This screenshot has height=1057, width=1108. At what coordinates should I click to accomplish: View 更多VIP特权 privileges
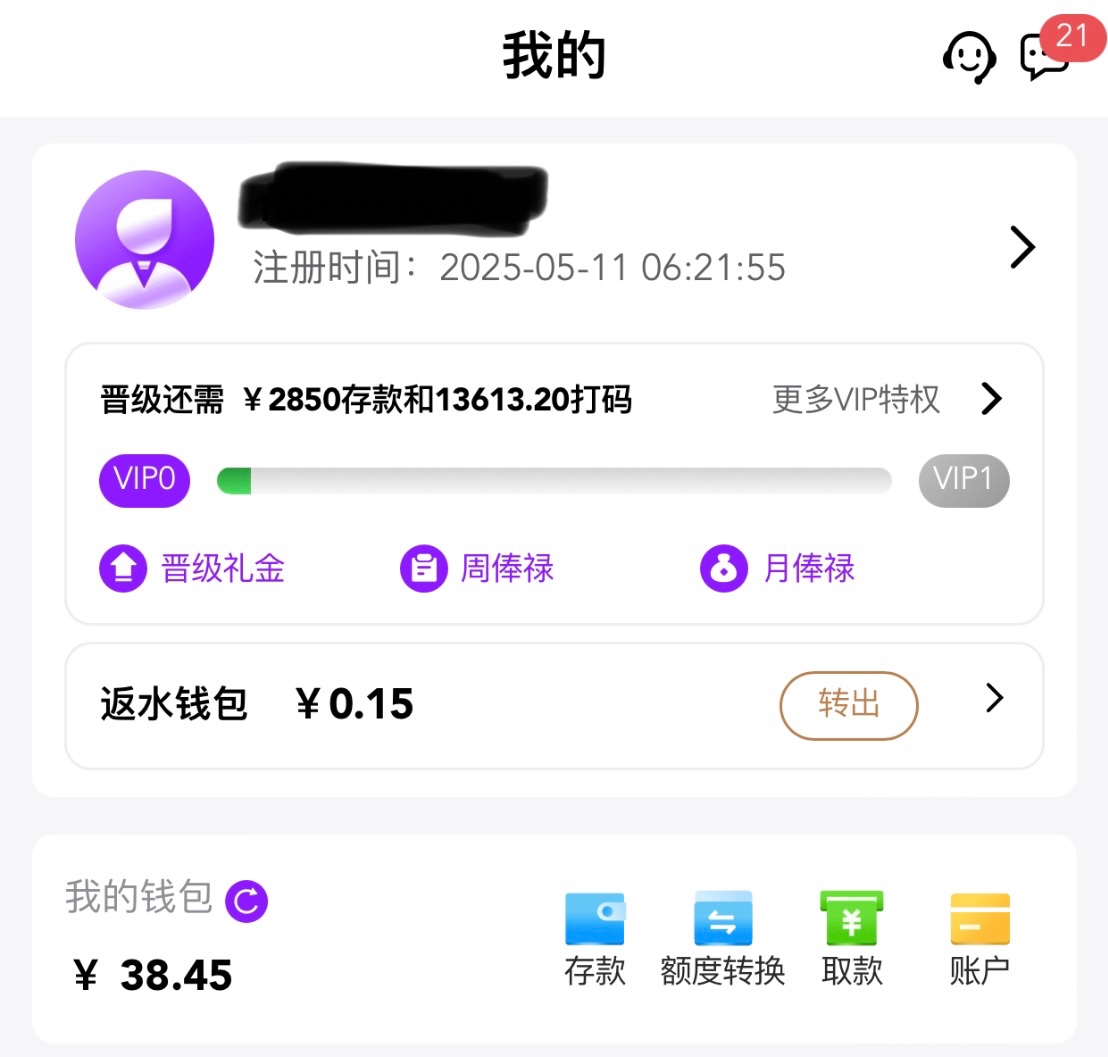(x=886, y=399)
